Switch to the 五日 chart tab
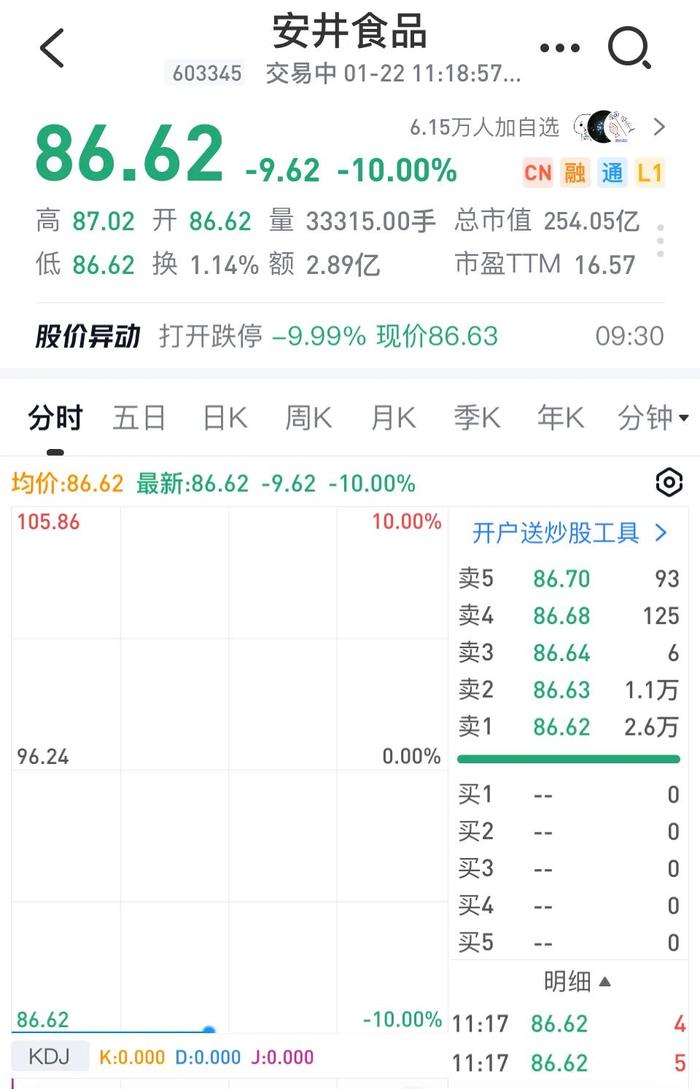The height and width of the screenshot is (1089, 700). (139, 417)
